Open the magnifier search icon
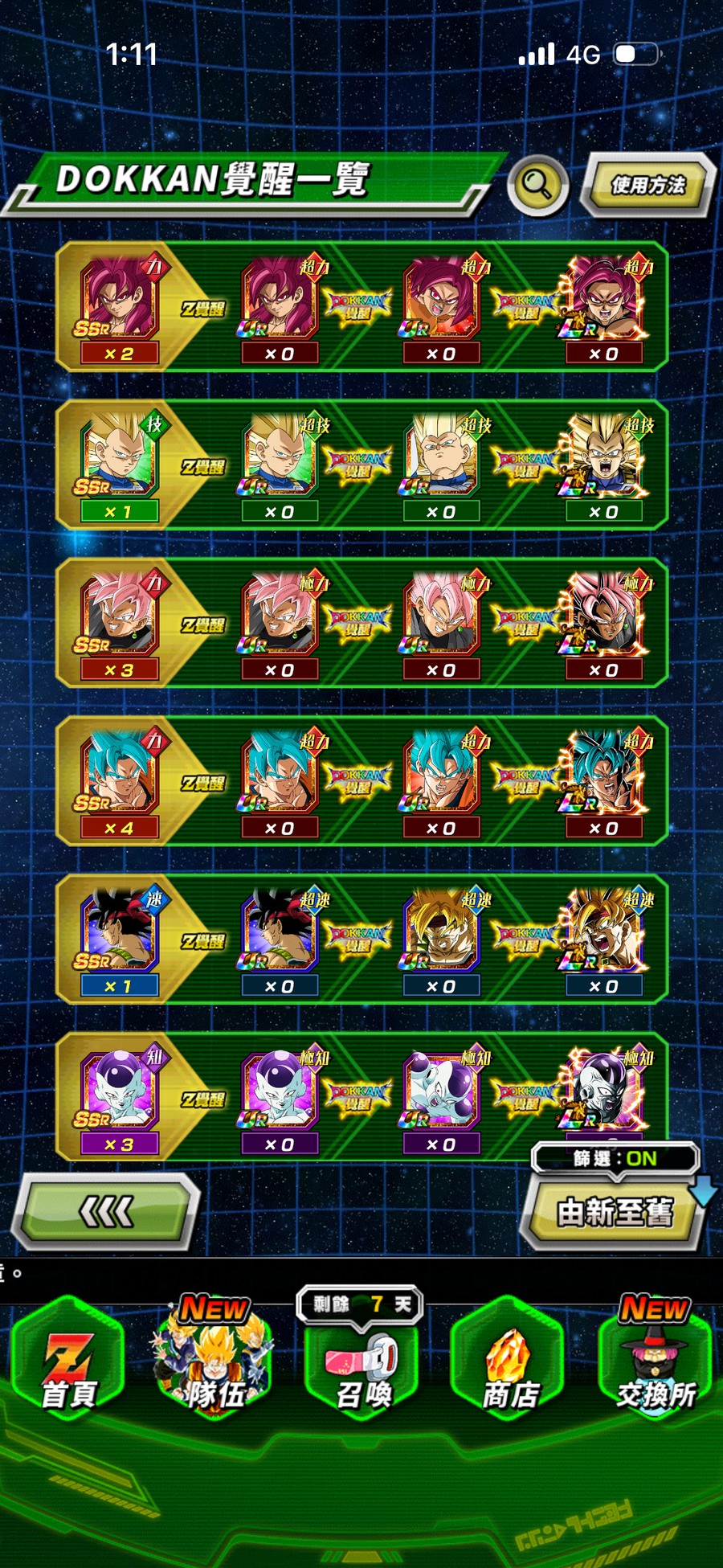The image size is (723, 1568). [537, 186]
